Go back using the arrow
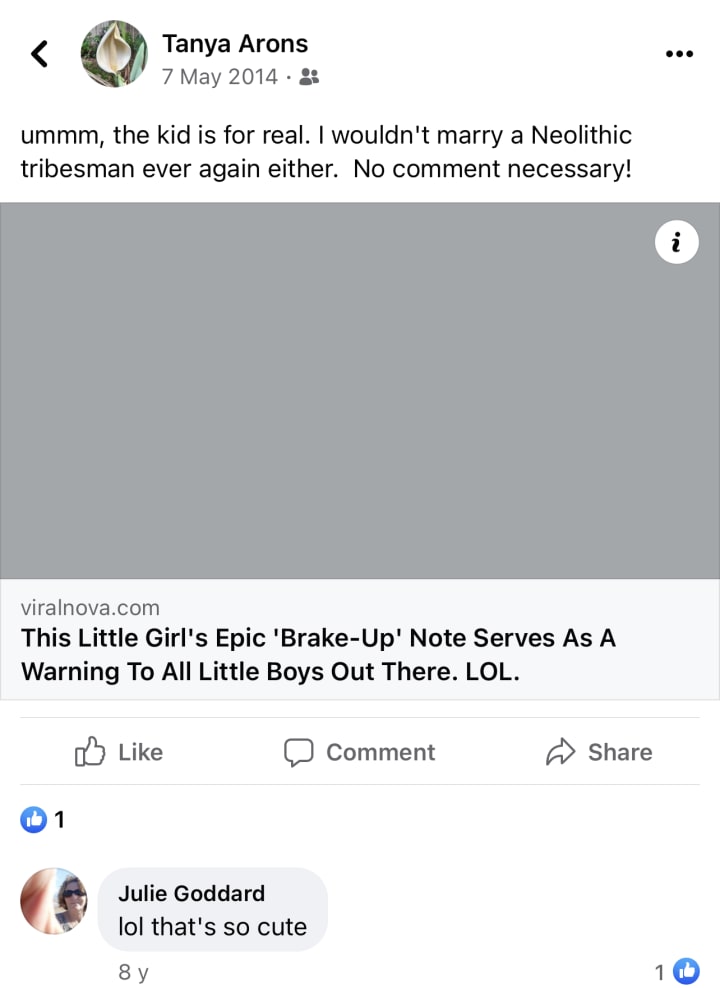The image size is (720, 988). point(39,54)
